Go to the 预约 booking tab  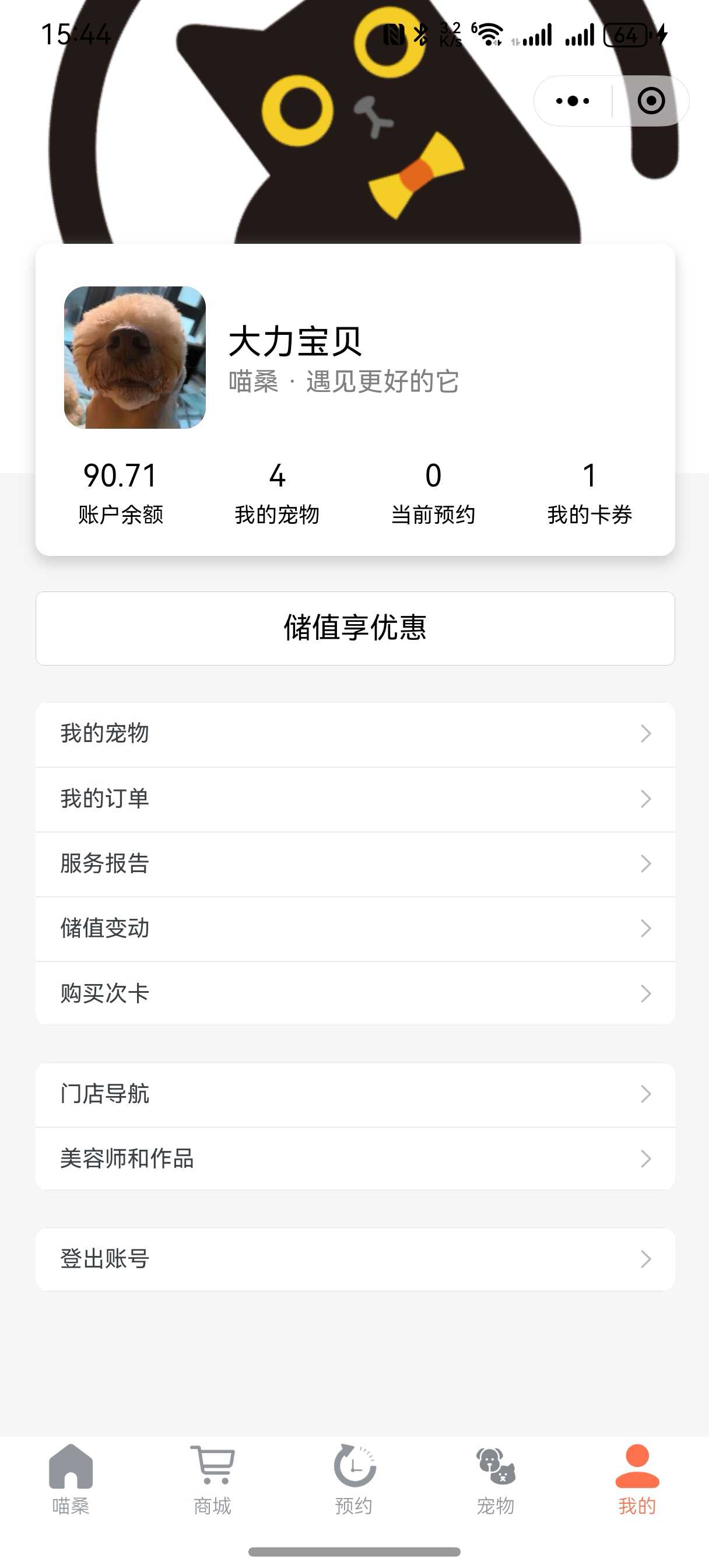click(354, 1479)
